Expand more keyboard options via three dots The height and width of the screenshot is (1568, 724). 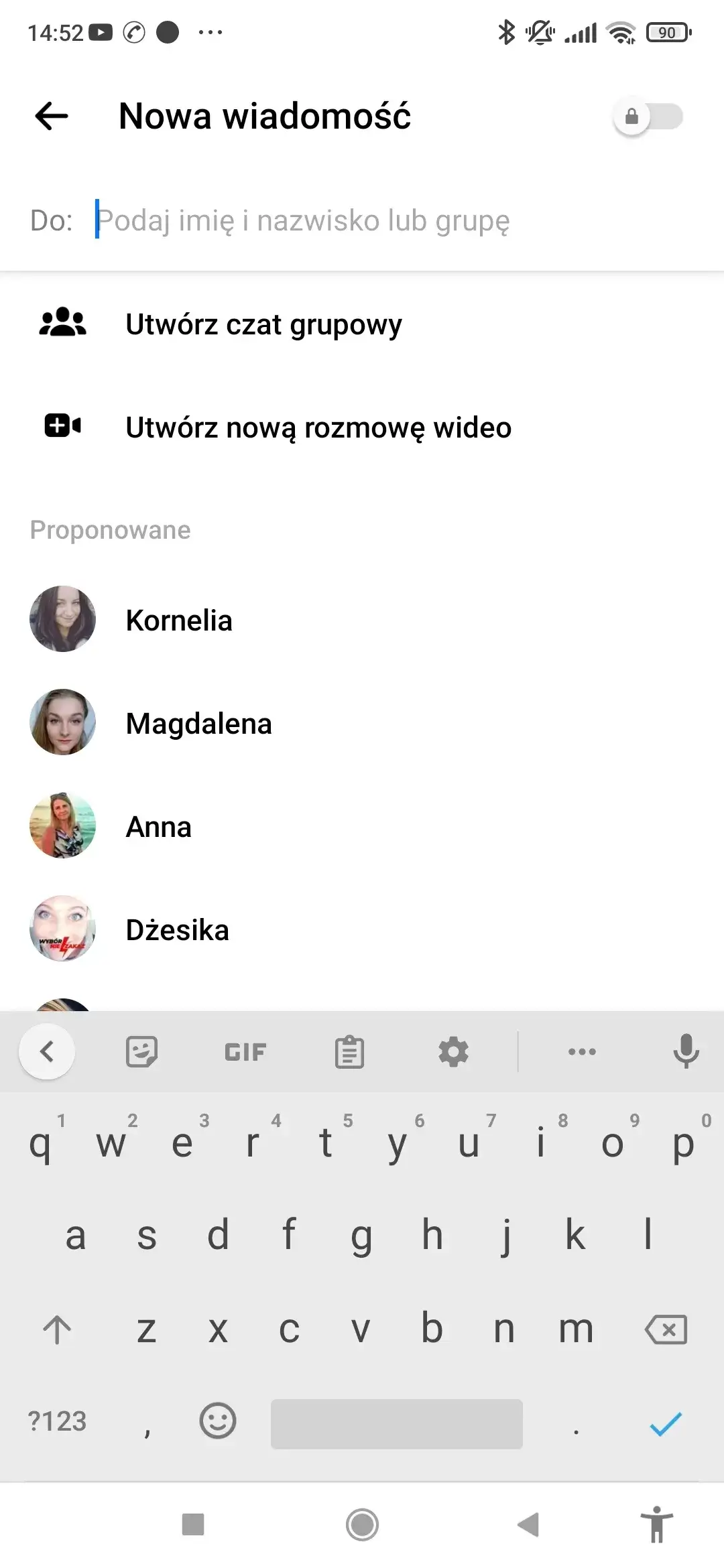(581, 1051)
